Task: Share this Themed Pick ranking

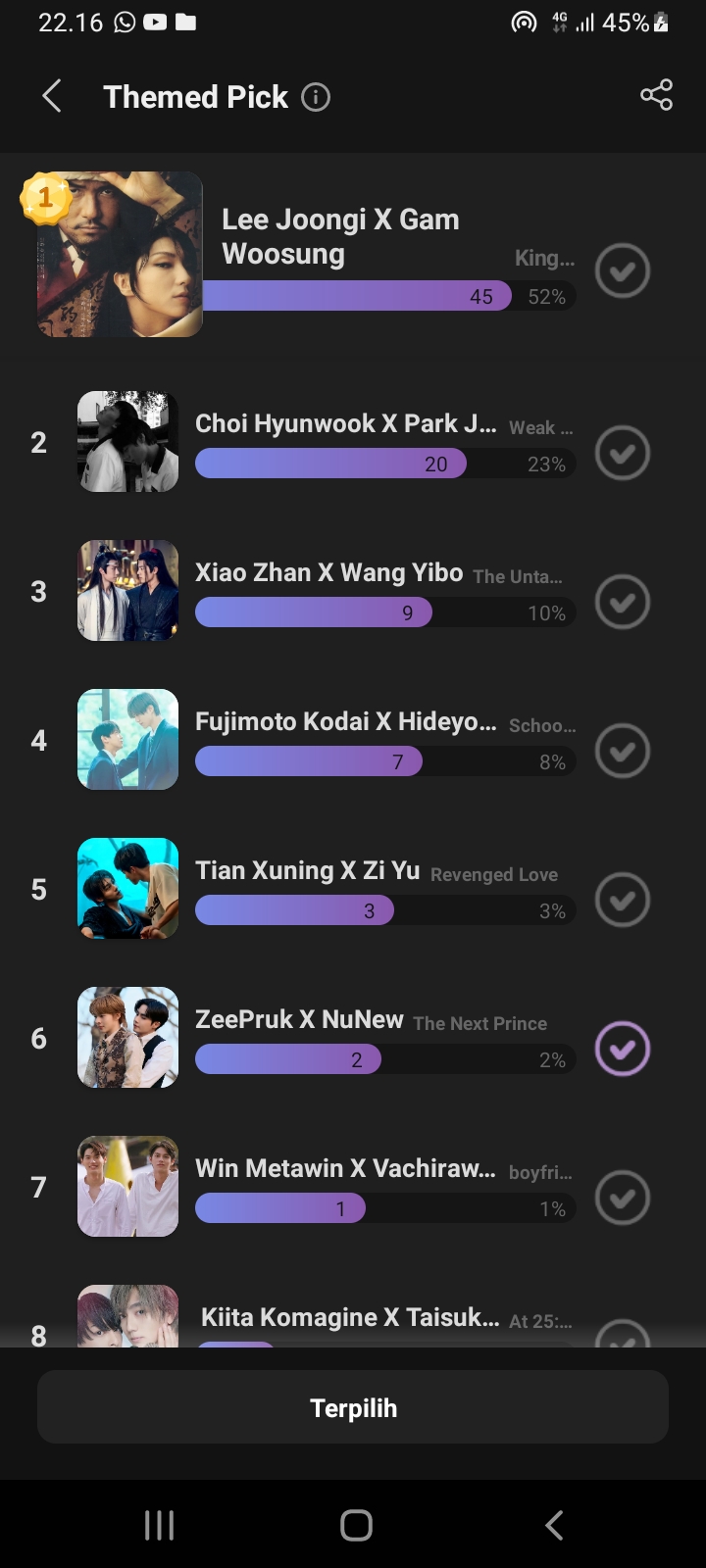Action: [656, 95]
